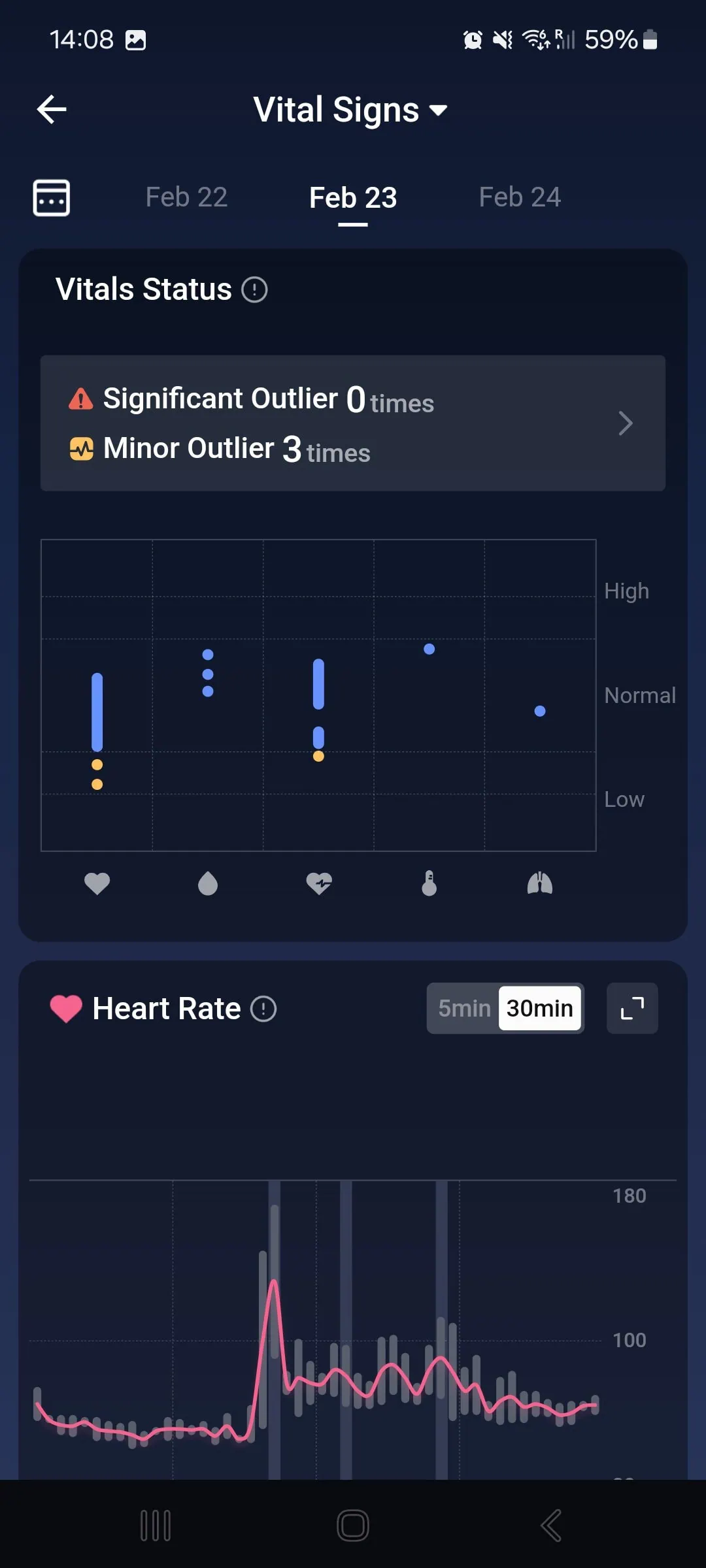Show Vitals Status info
This screenshot has width=706, height=1568.
tap(254, 289)
